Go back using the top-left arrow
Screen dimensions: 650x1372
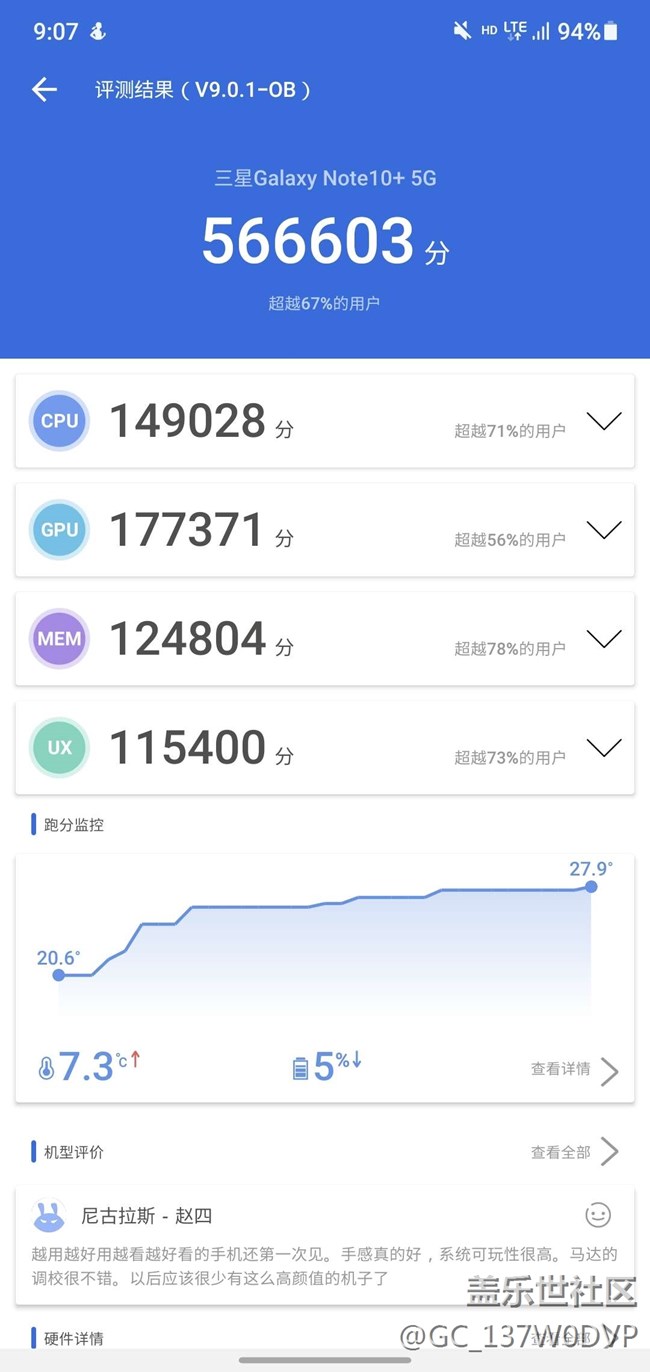[44, 90]
